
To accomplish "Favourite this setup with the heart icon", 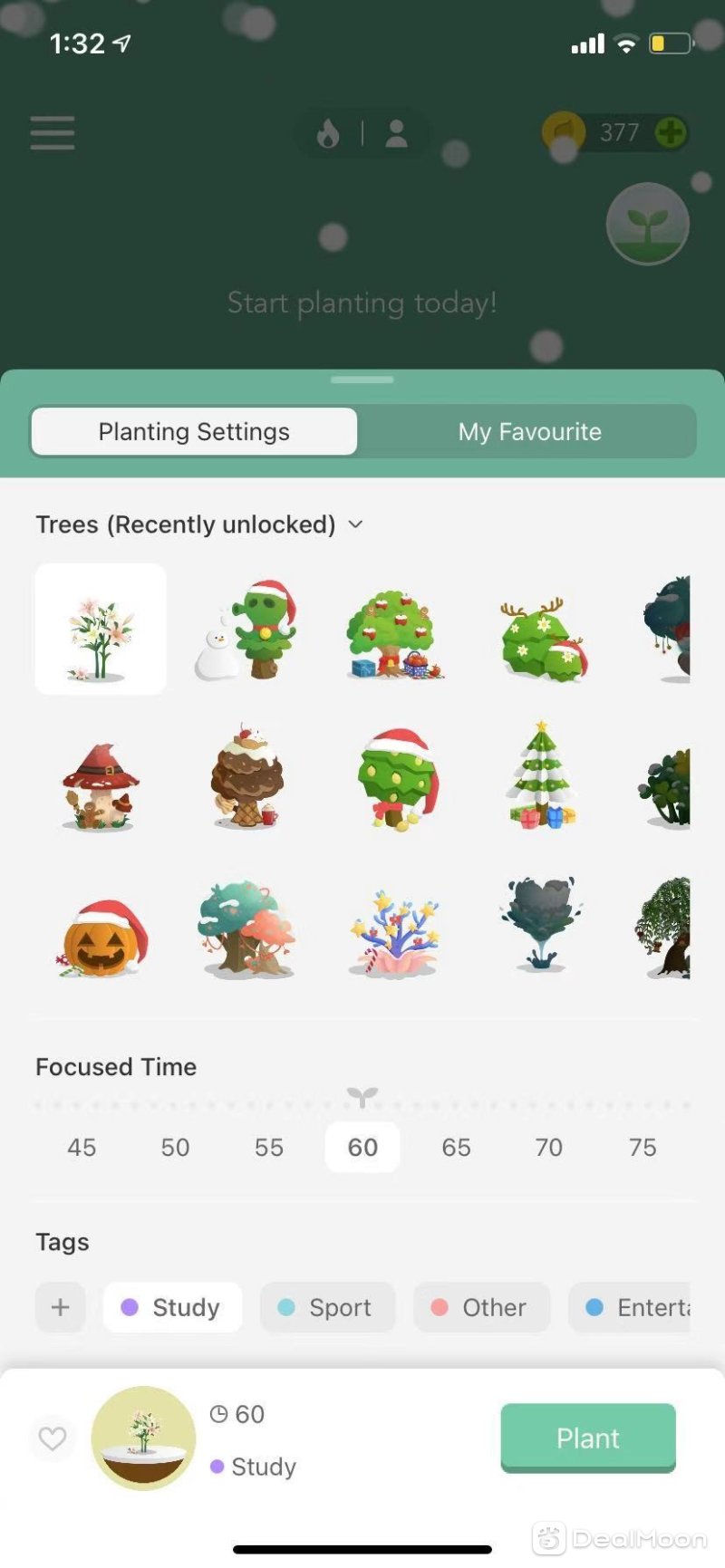I will [x=53, y=1438].
